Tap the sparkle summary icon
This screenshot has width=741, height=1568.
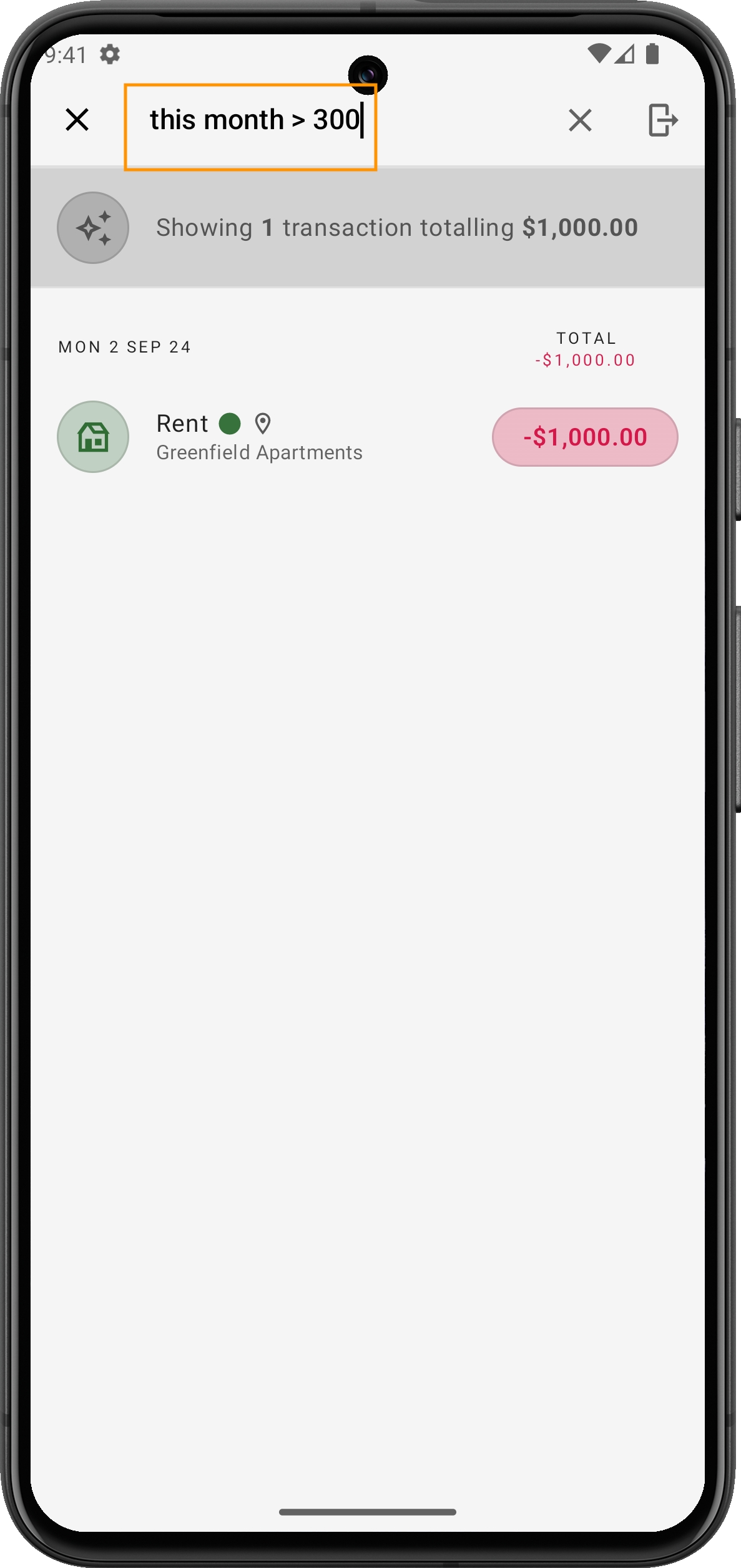coord(93,228)
